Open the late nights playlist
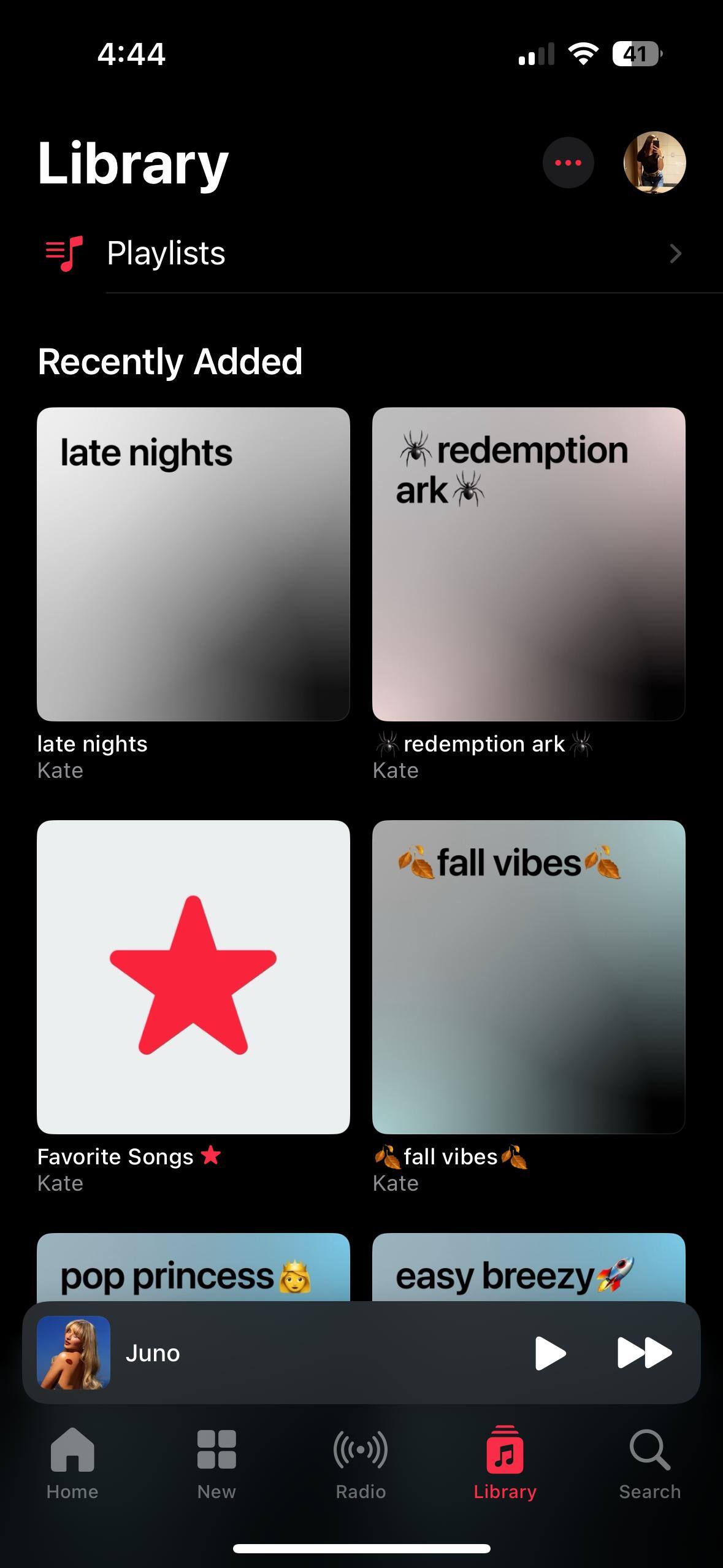 point(193,564)
